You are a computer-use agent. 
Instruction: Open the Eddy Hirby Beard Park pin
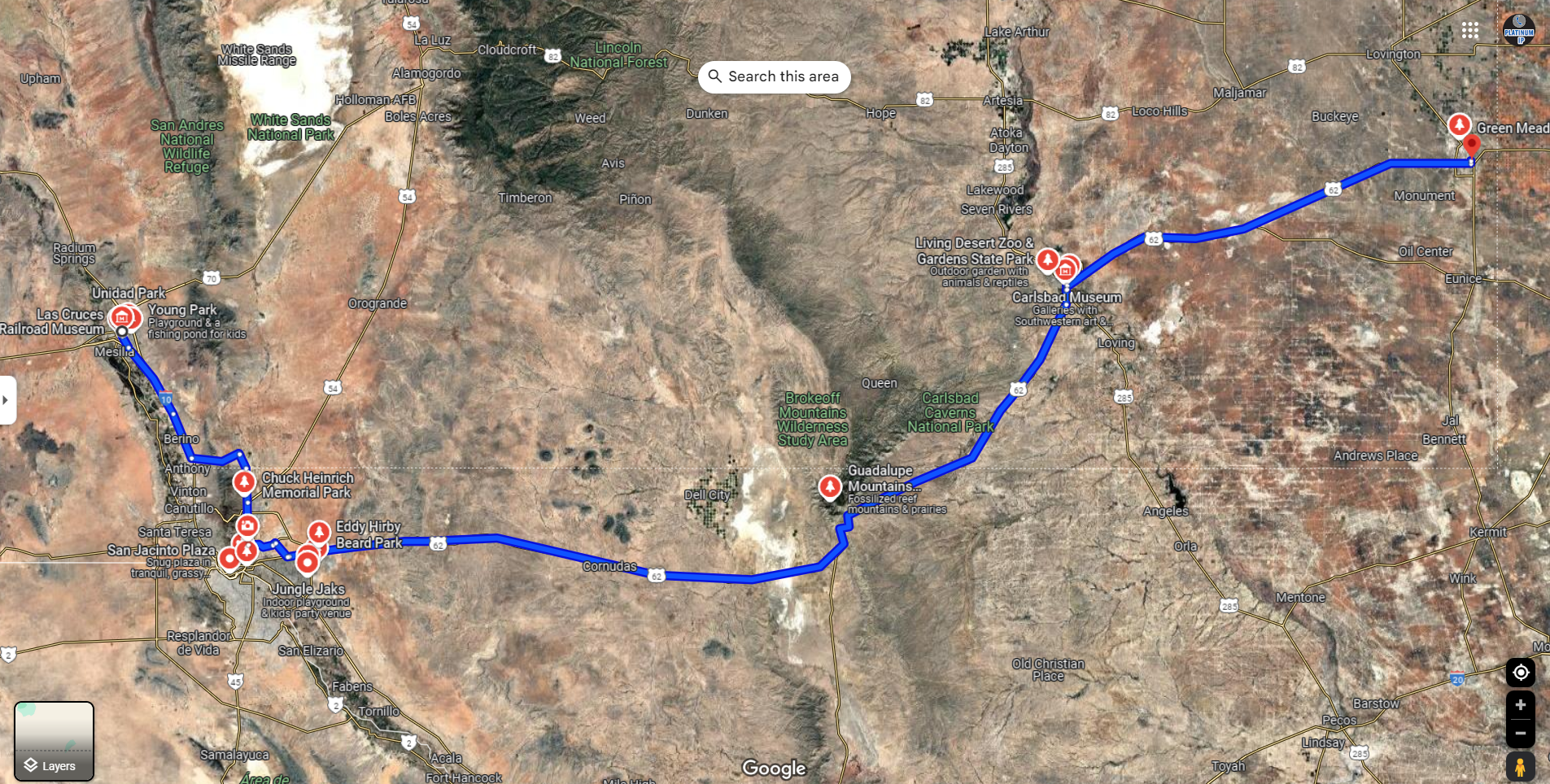(319, 532)
